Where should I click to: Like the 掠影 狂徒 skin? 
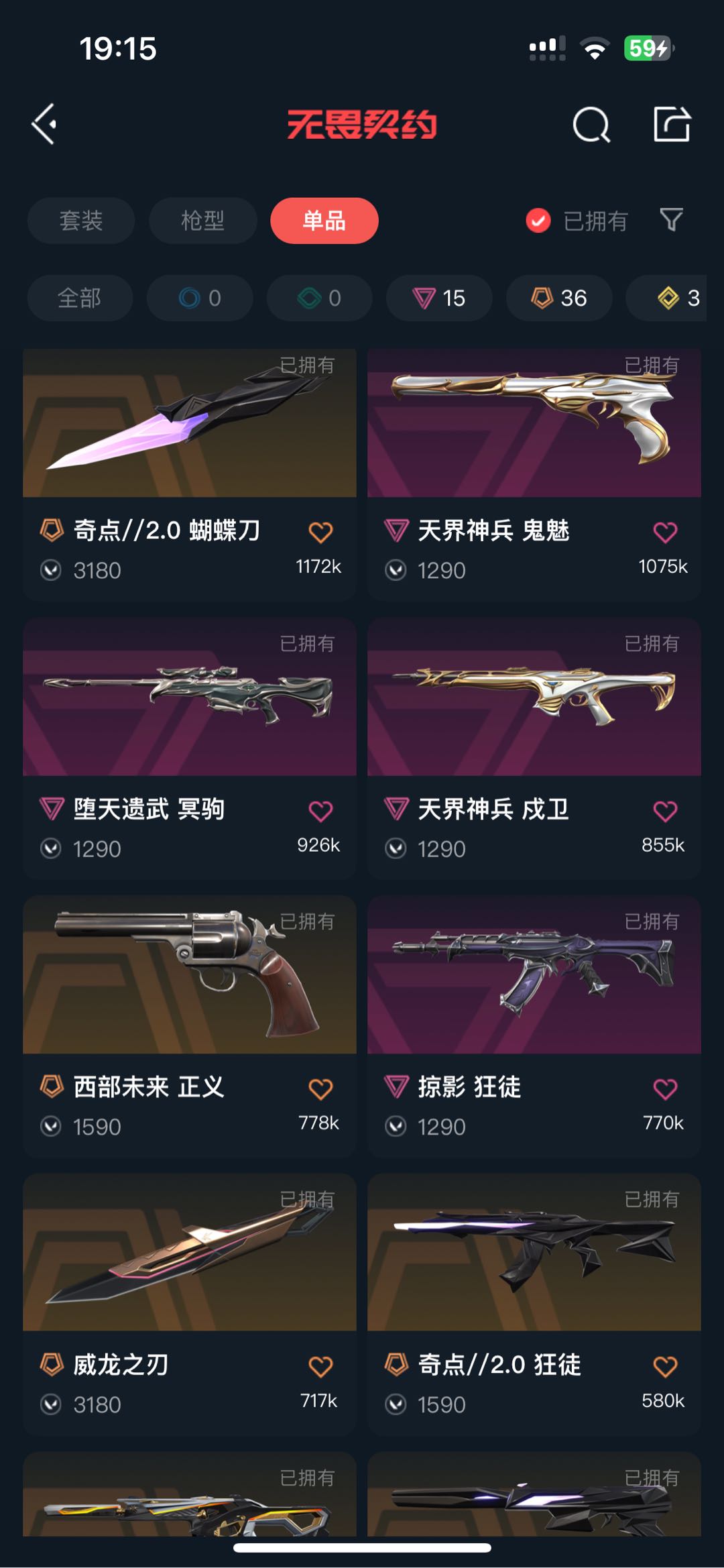coord(665,1089)
